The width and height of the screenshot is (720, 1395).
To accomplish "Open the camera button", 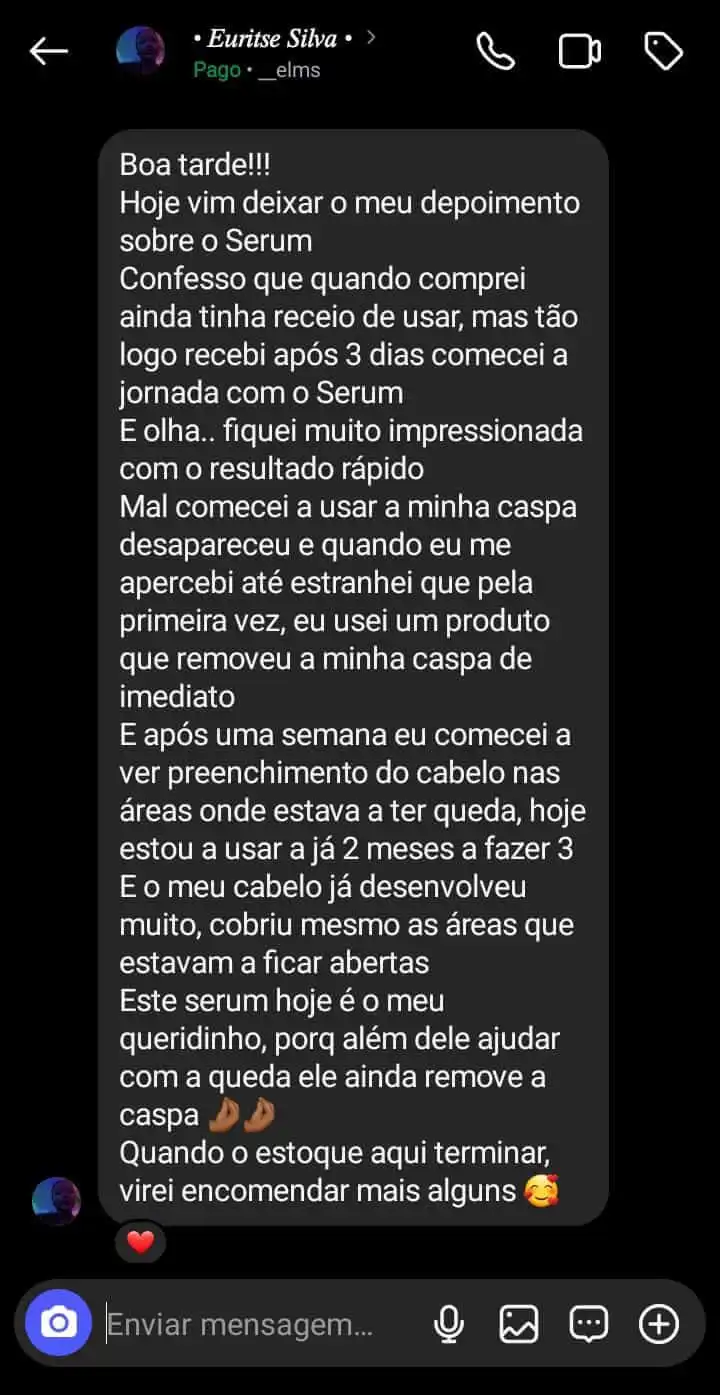I will (58, 1323).
